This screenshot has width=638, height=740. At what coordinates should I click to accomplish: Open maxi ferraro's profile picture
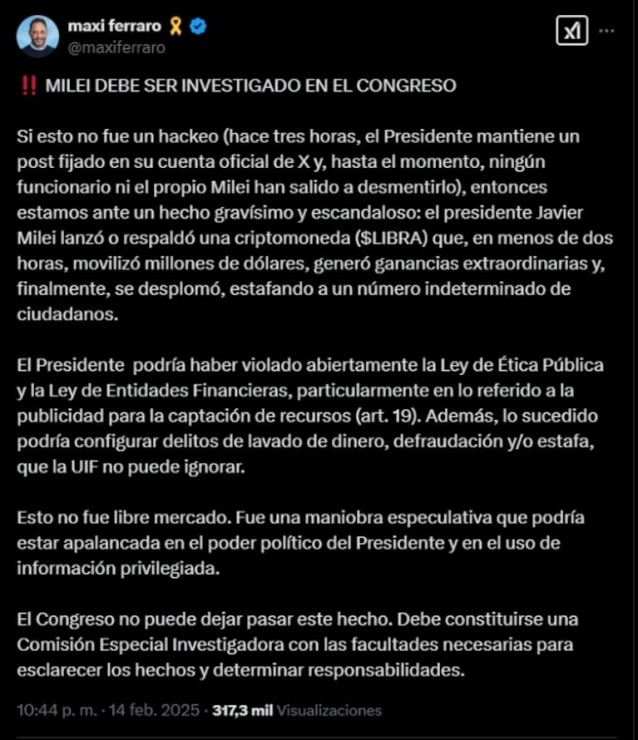(38, 36)
